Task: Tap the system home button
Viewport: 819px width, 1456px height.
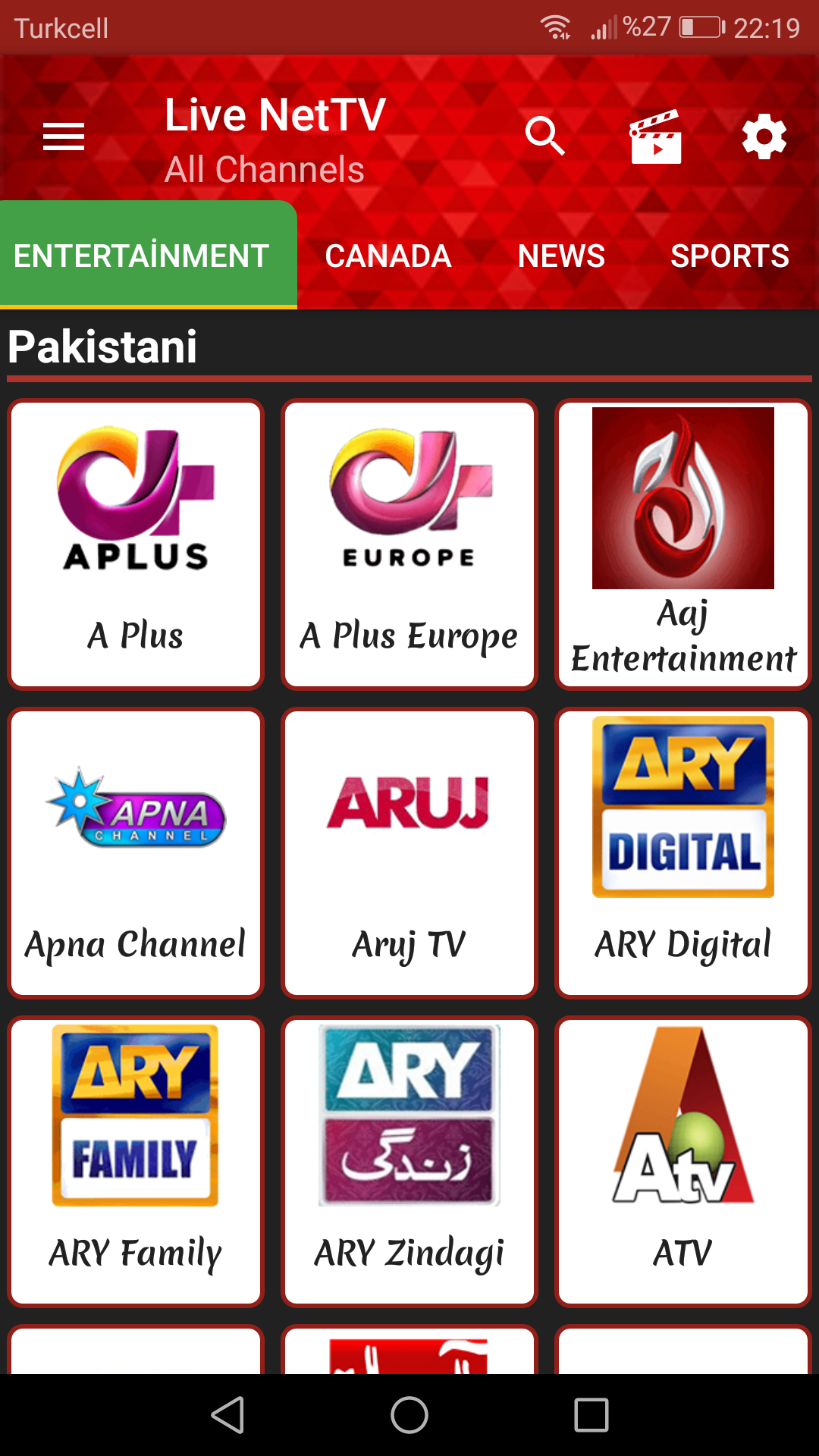Action: pos(409,1415)
